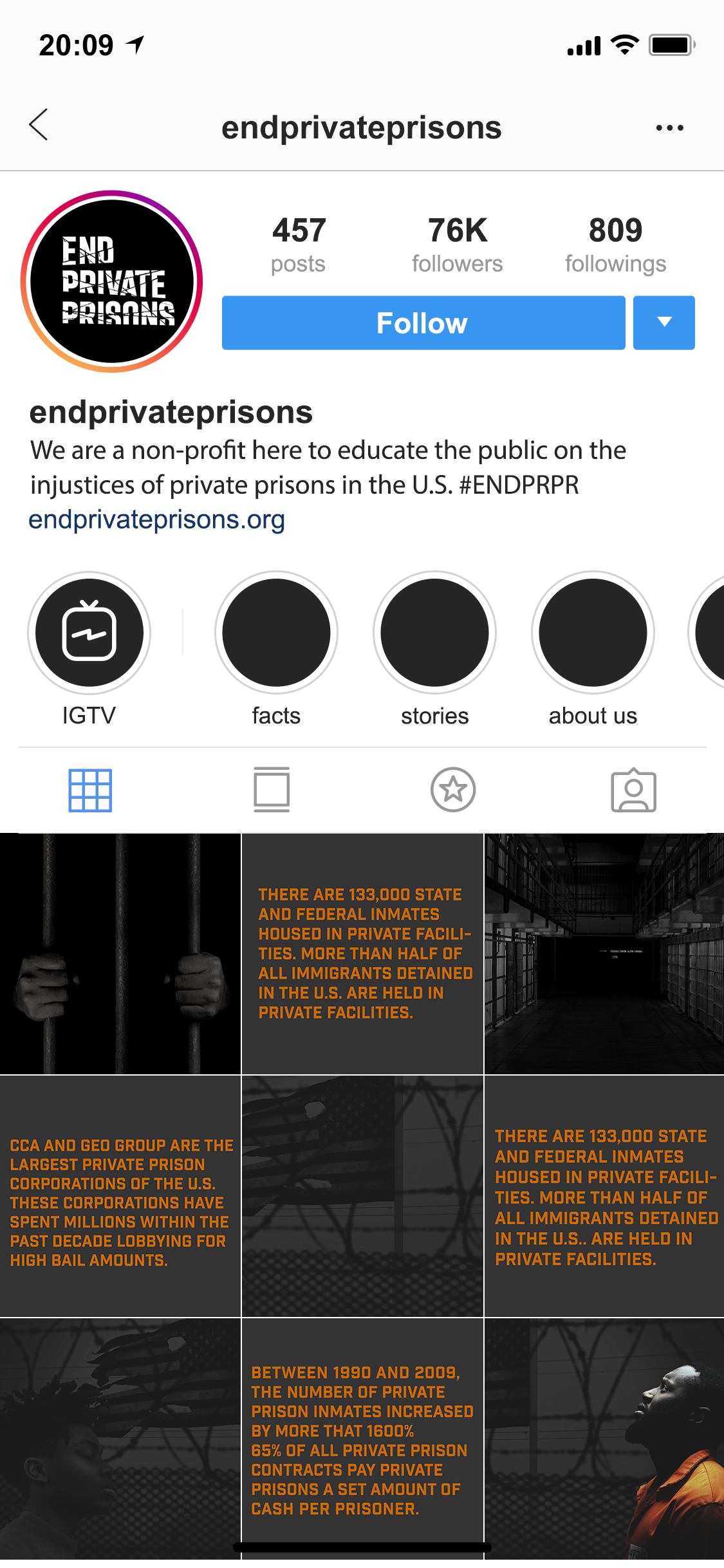The width and height of the screenshot is (724, 1568).
Task: Go back using the back arrow
Action: click(x=39, y=125)
